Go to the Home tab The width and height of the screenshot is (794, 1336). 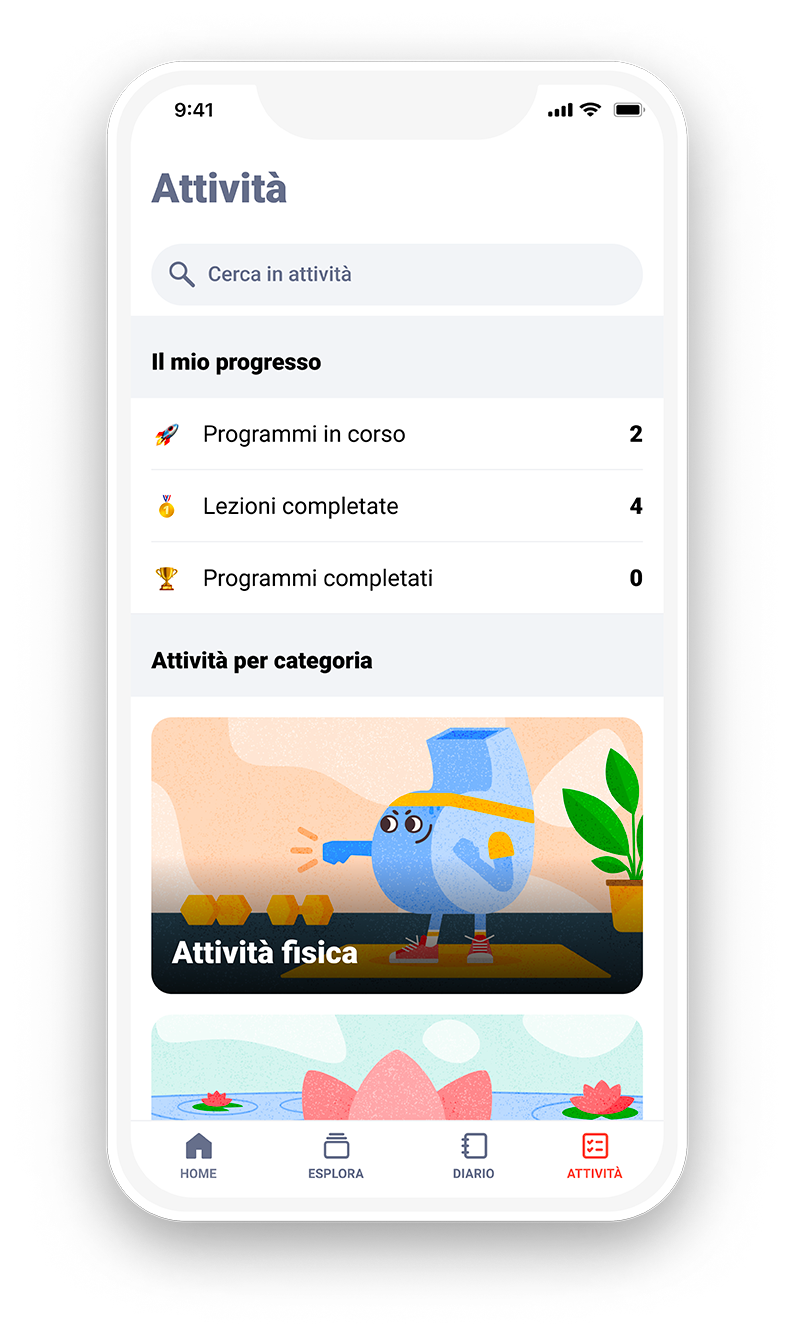pyautogui.click(x=198, y=1156)
